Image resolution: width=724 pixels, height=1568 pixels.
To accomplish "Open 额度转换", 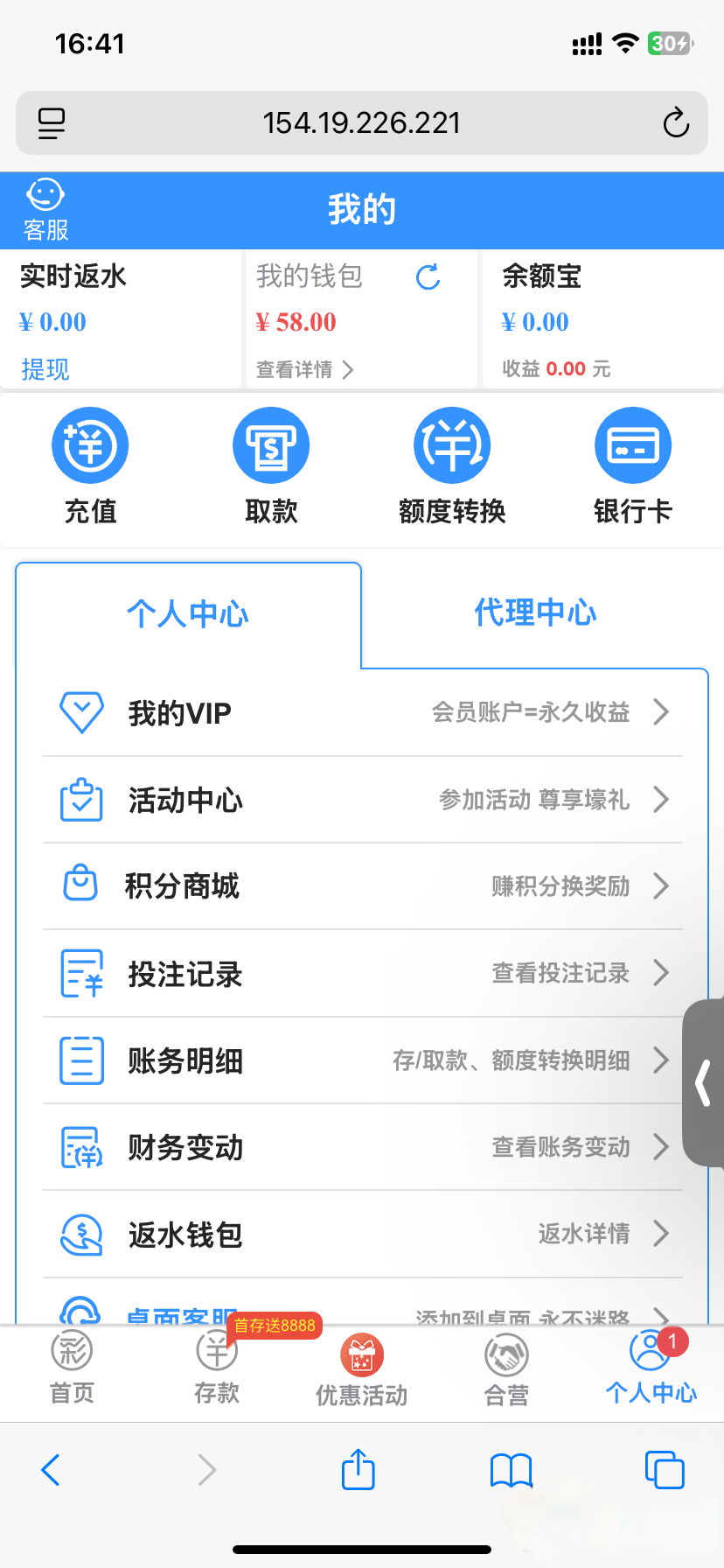I will 452,465.
